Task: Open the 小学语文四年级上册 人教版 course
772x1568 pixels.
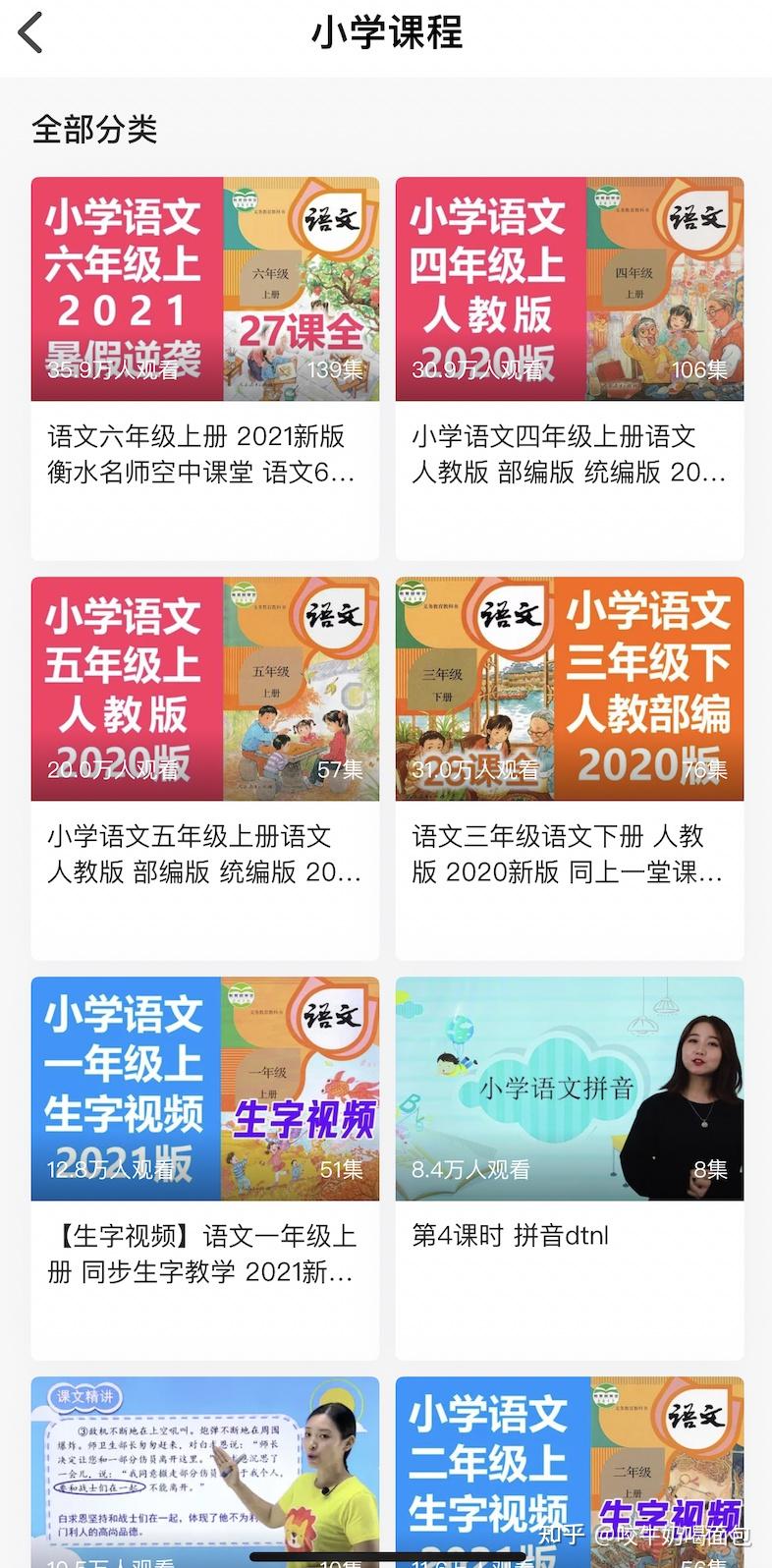Action: coord(569,290)
